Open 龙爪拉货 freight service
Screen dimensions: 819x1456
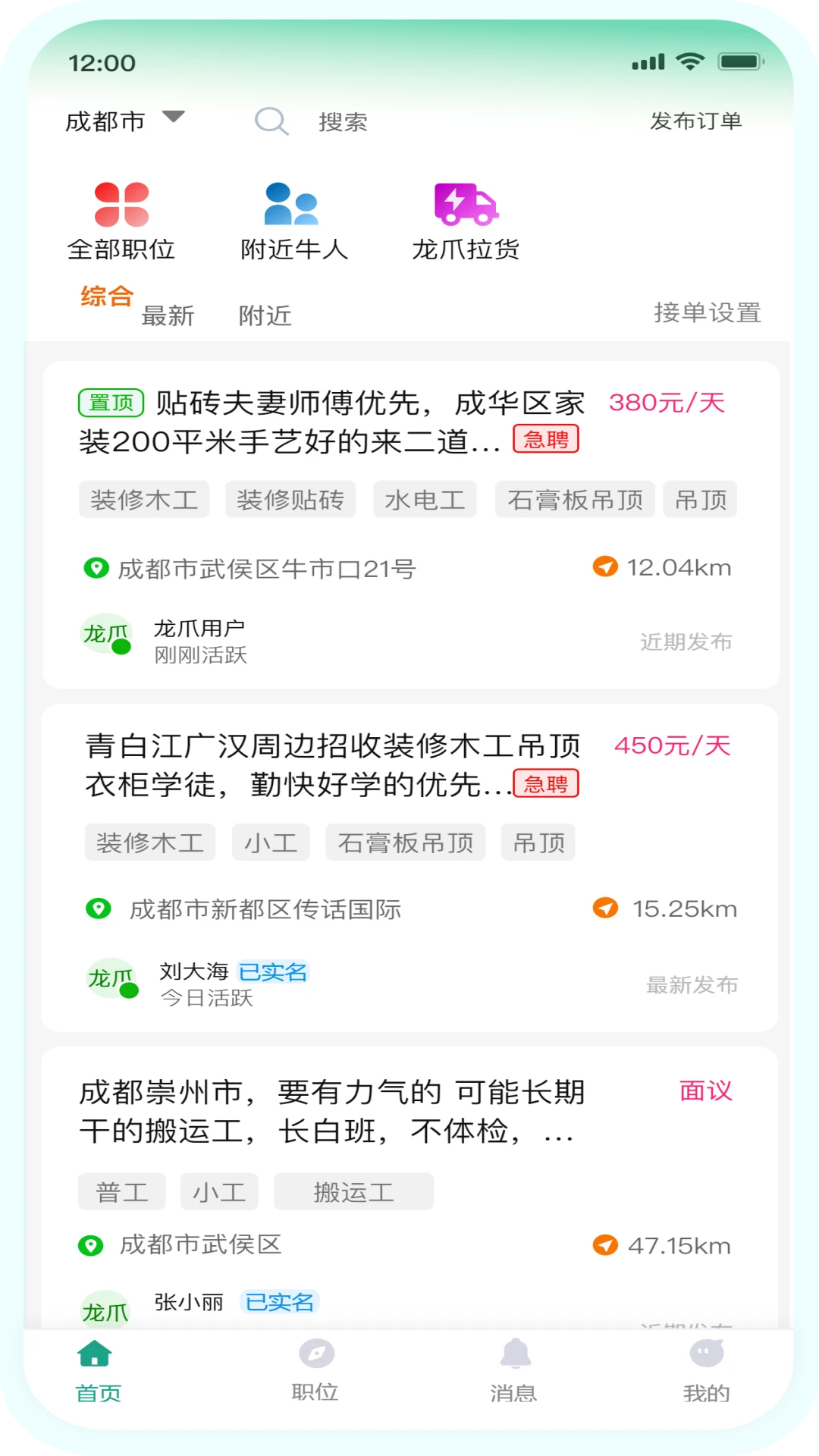tap(466, 221)
